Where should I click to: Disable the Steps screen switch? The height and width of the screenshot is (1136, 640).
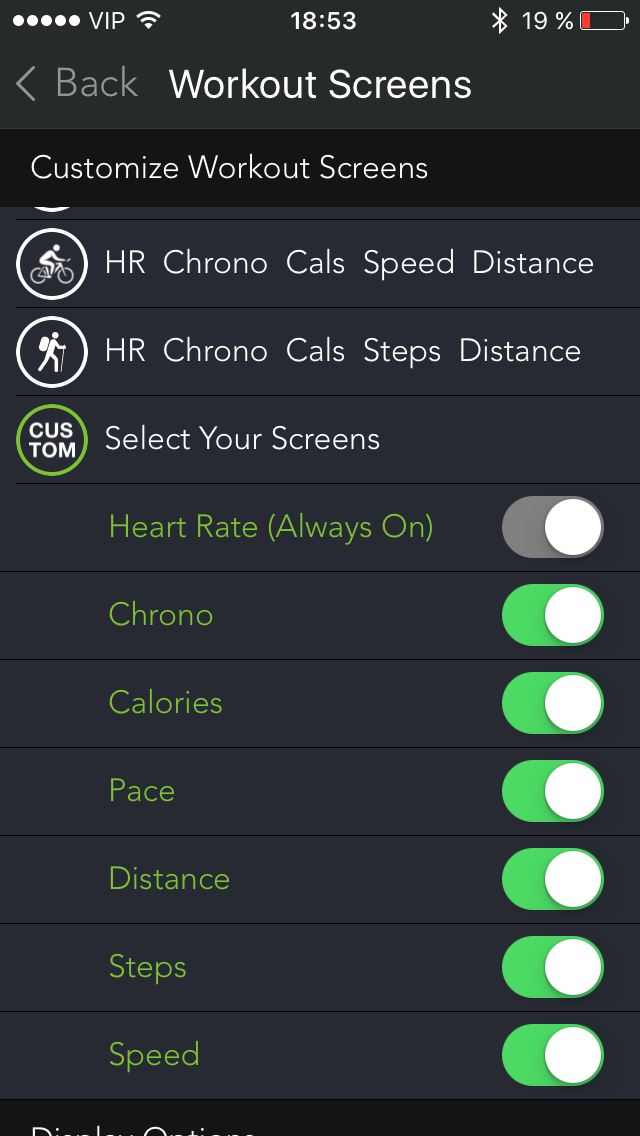click(x=552, y=967)
